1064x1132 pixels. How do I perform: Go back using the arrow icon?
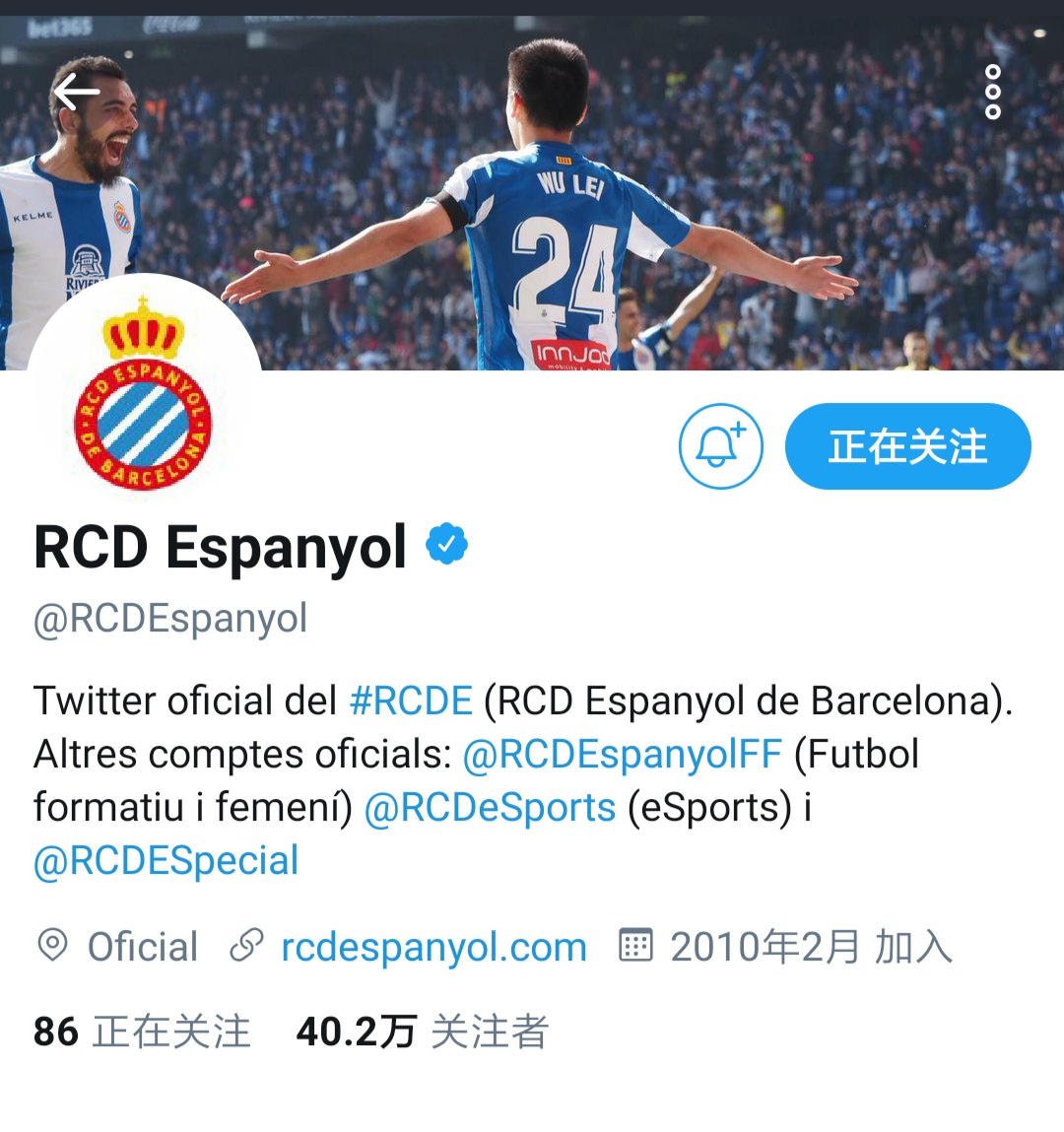click(77, 93)
